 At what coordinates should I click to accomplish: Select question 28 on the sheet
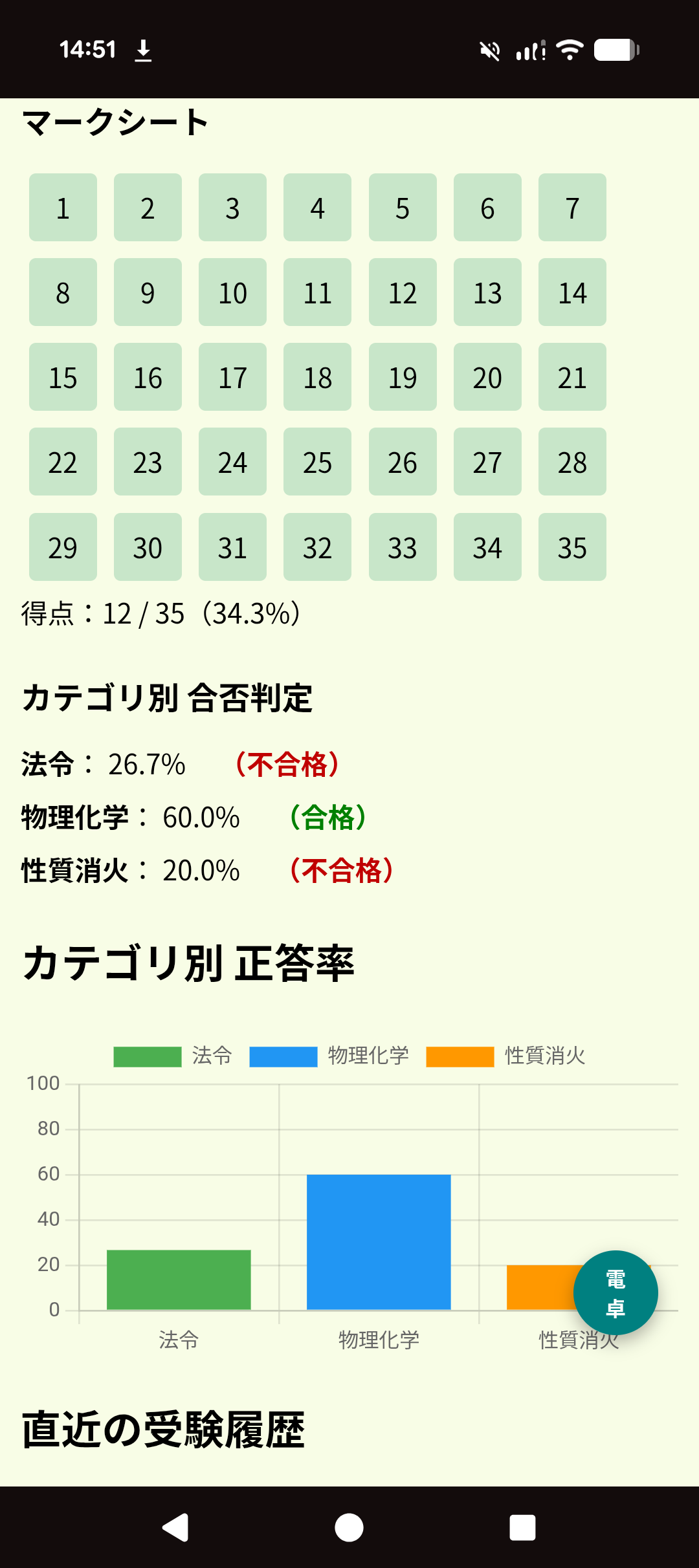(572, 462)
